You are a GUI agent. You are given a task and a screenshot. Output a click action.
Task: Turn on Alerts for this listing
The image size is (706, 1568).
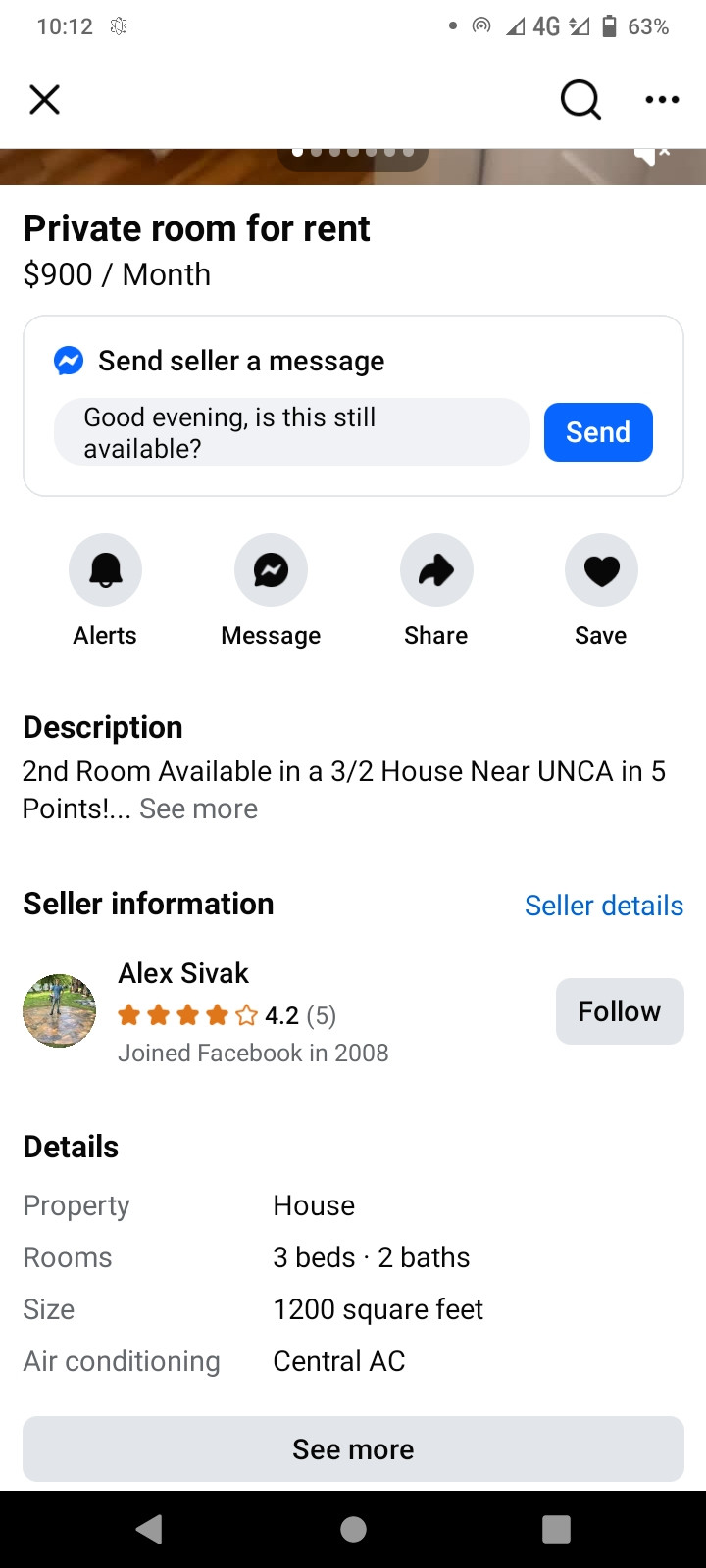pyautogui.click(x=105, y=570)
